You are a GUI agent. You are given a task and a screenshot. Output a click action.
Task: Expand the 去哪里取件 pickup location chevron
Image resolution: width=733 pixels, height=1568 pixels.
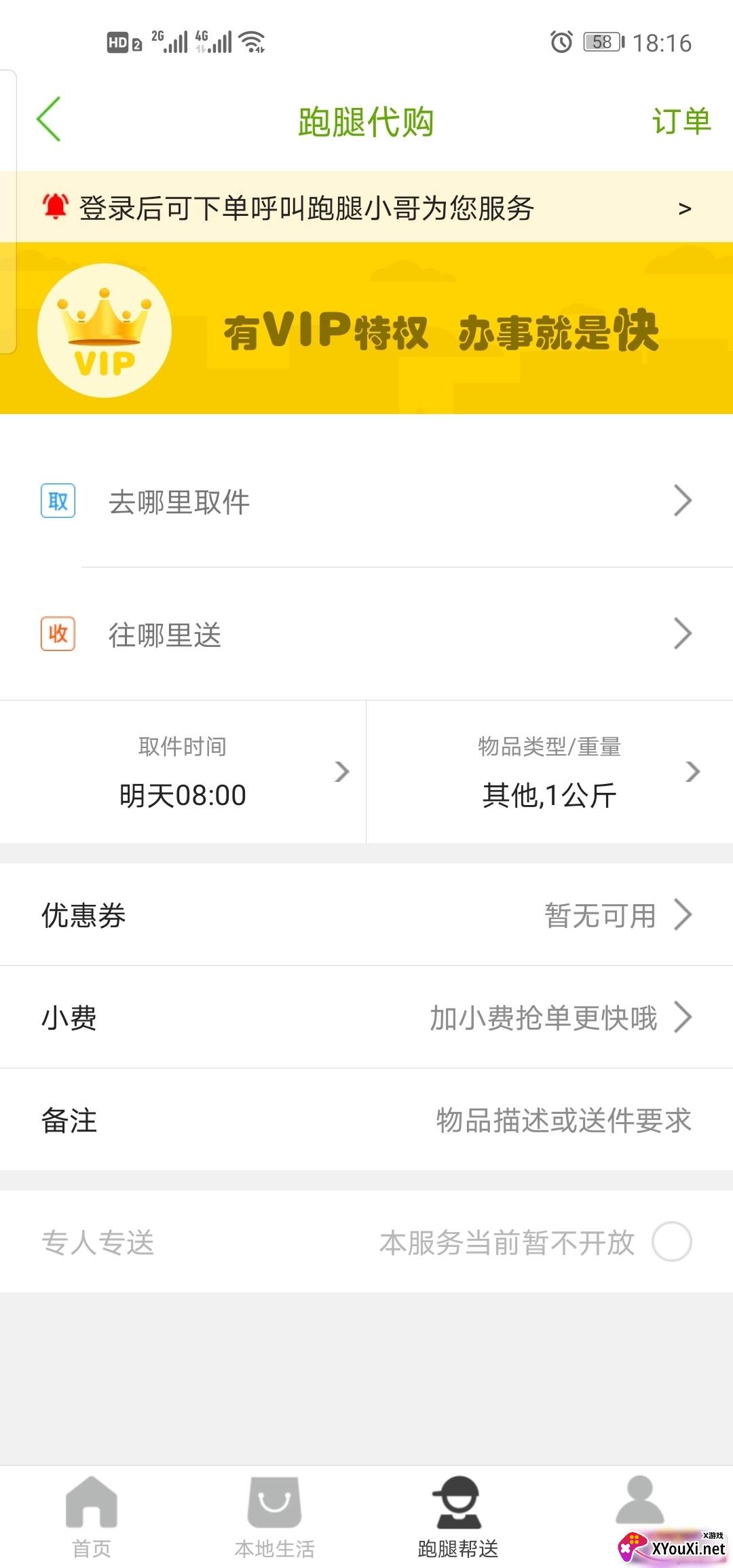(683, 502)
